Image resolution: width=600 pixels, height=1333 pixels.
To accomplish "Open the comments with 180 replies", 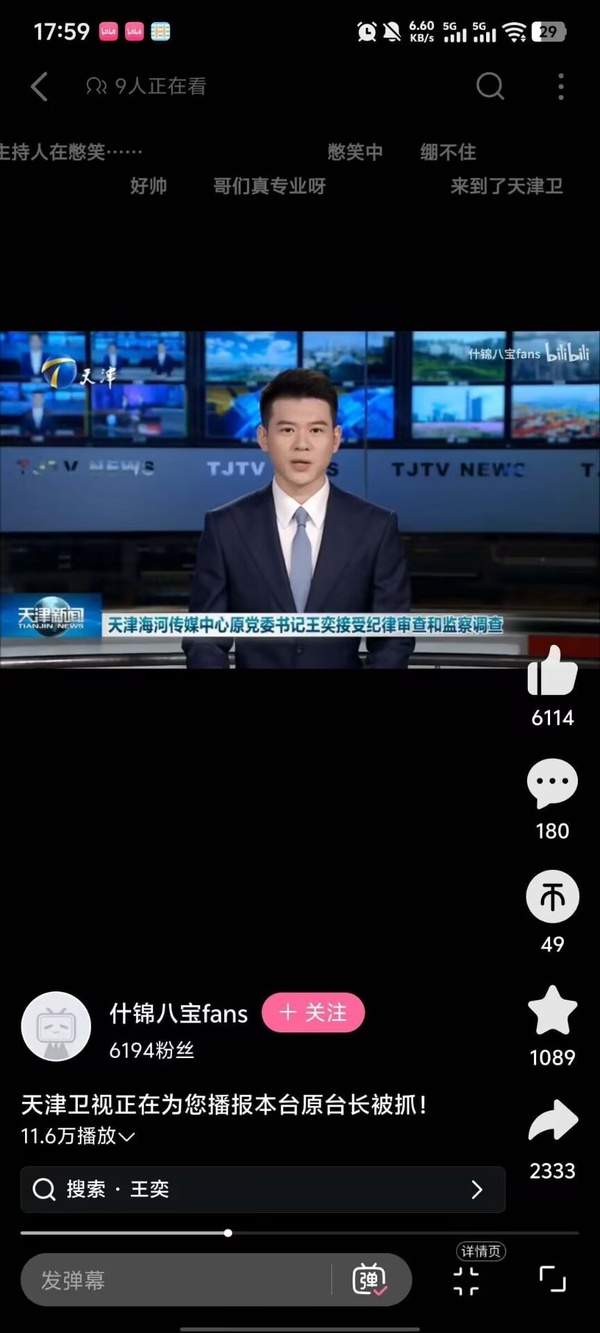I will click(x=552, y=784).
